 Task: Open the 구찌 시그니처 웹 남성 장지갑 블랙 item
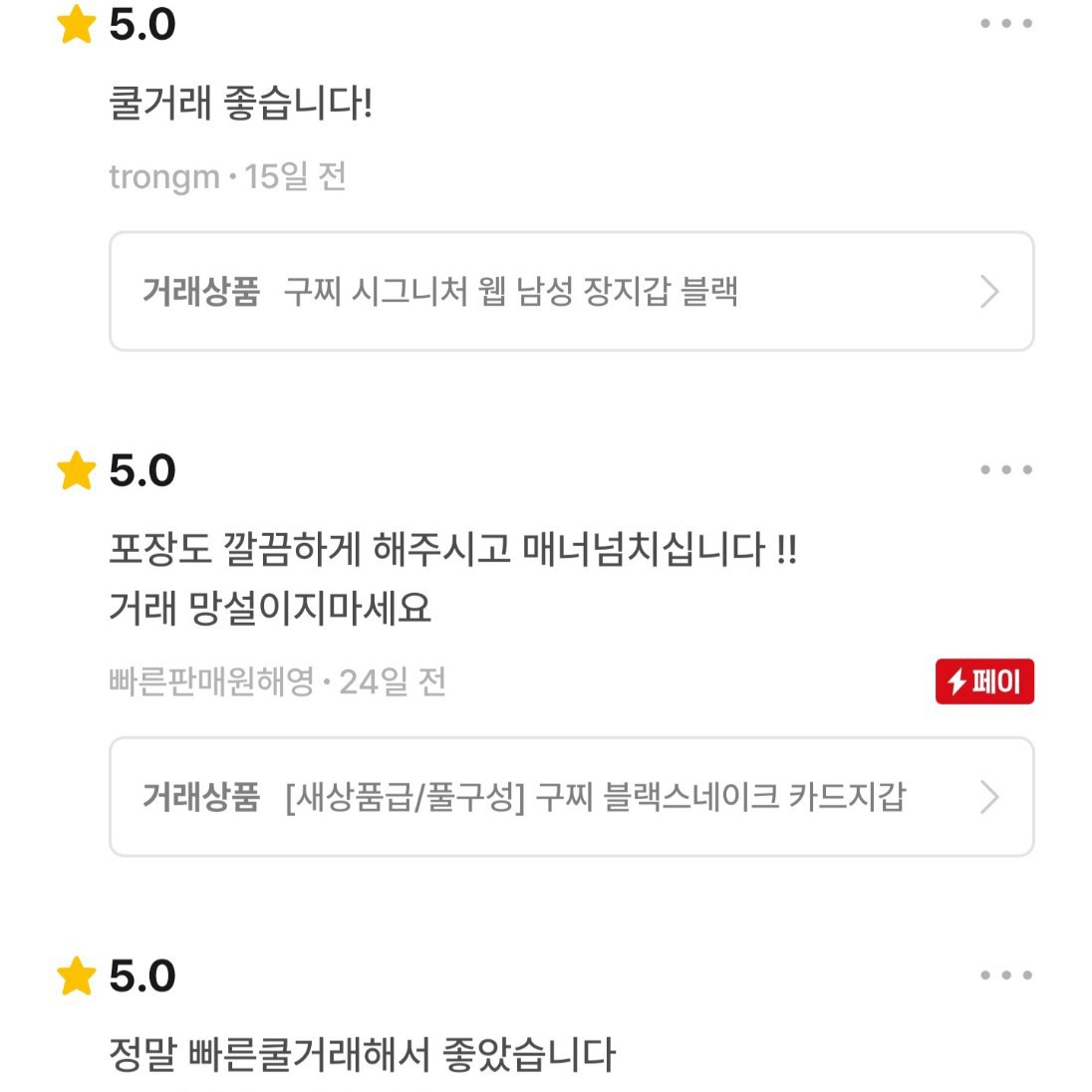point(571,292)
